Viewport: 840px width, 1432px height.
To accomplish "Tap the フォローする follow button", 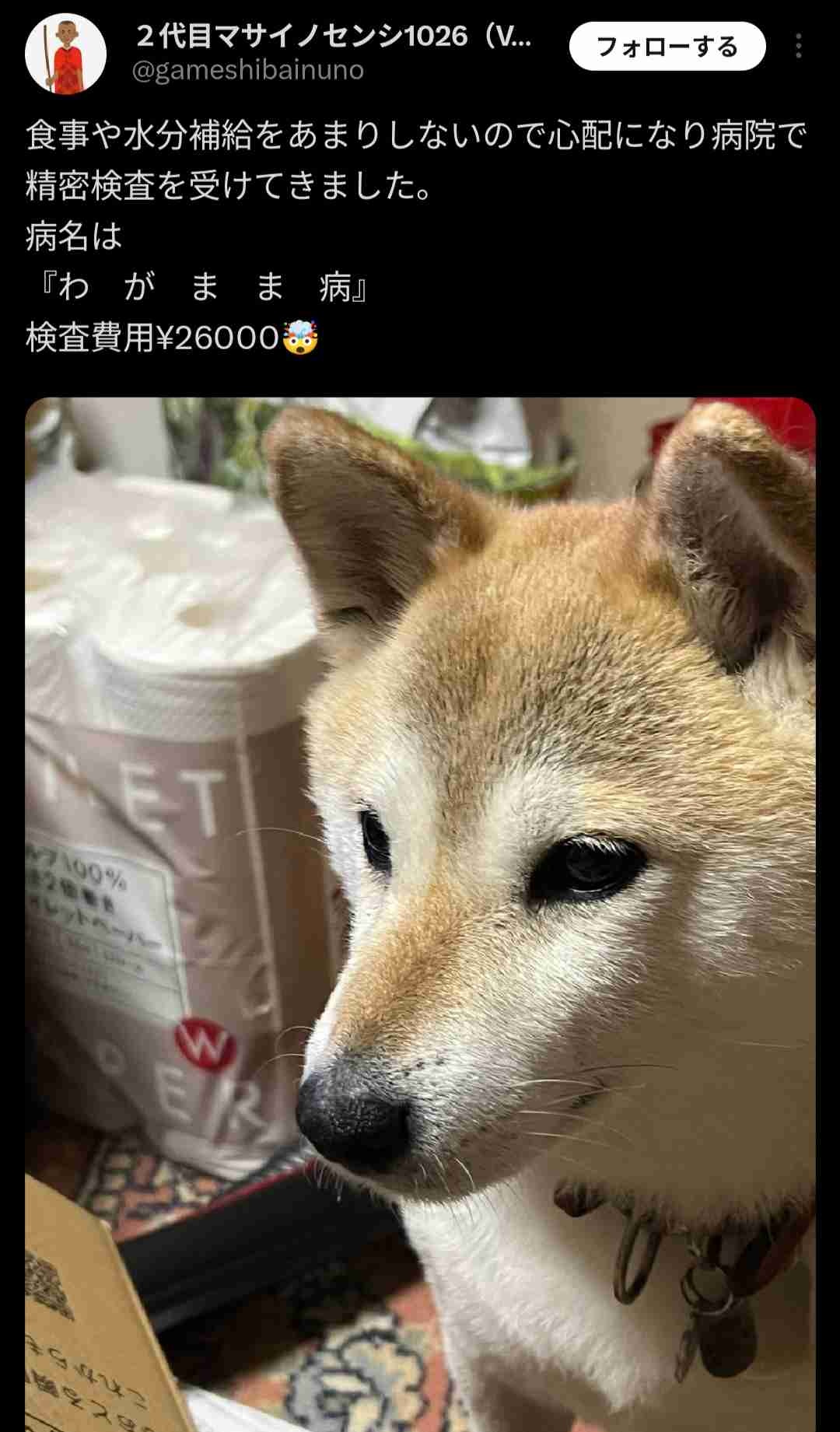I will click(667, 47).
